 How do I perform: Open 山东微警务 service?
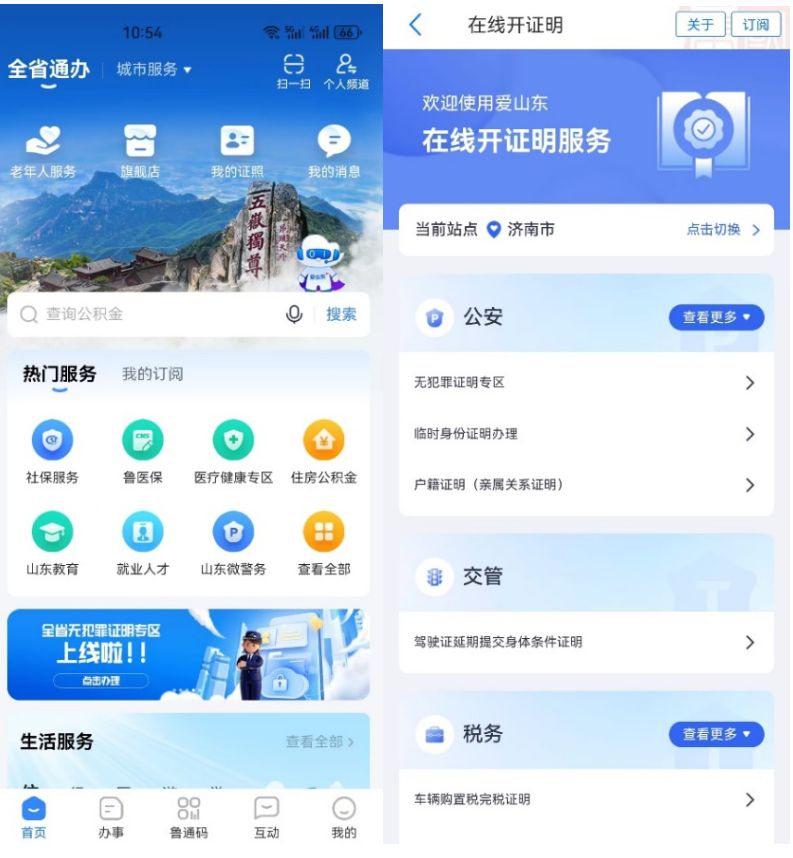tap(233, 543)
